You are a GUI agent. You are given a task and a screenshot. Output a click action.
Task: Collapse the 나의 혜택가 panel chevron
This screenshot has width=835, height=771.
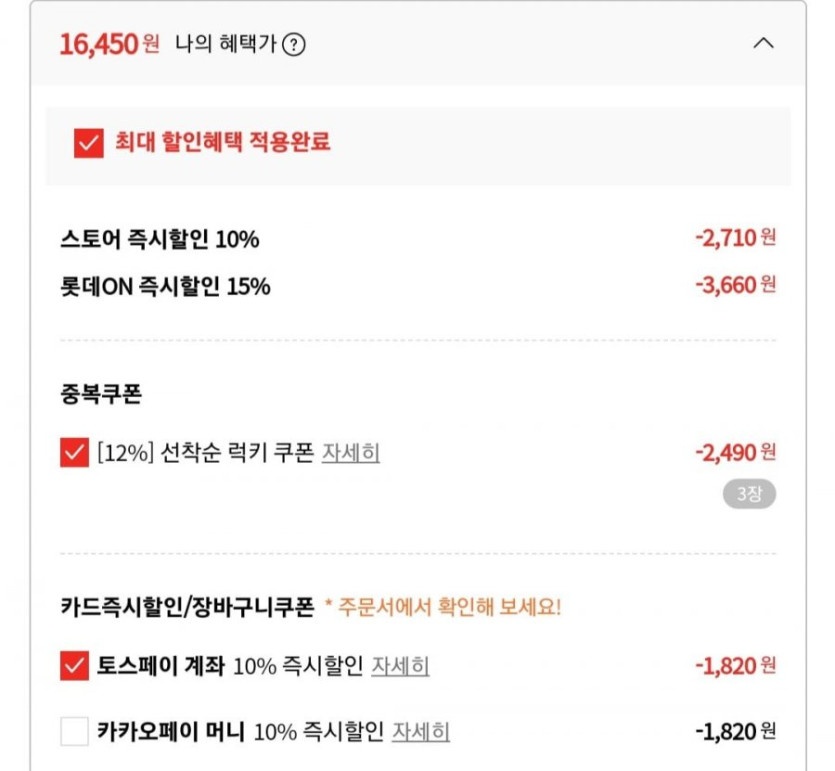click(763, 44)
